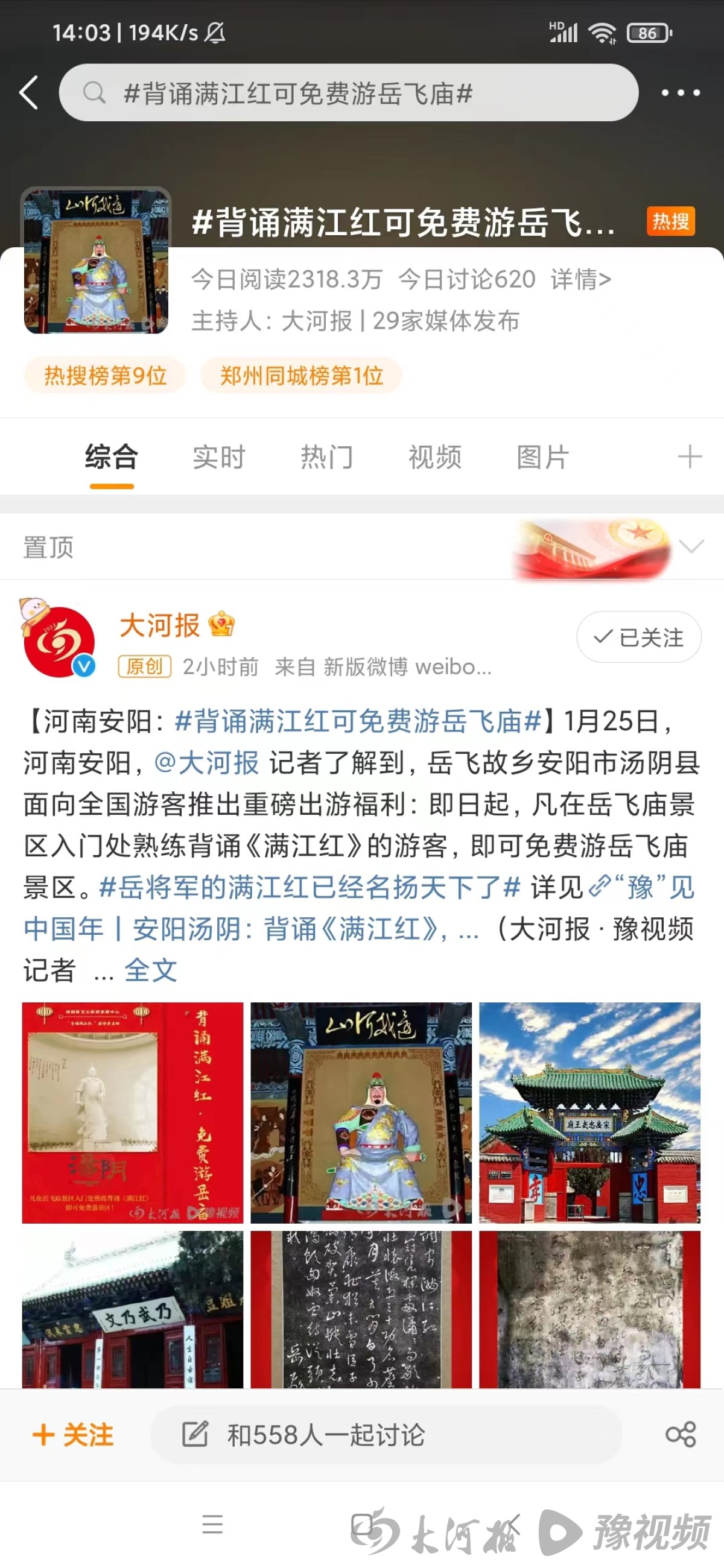View the red 背诵满江红 poster image
This screenshot has width=724, height=1568.
pos(133,1112)
